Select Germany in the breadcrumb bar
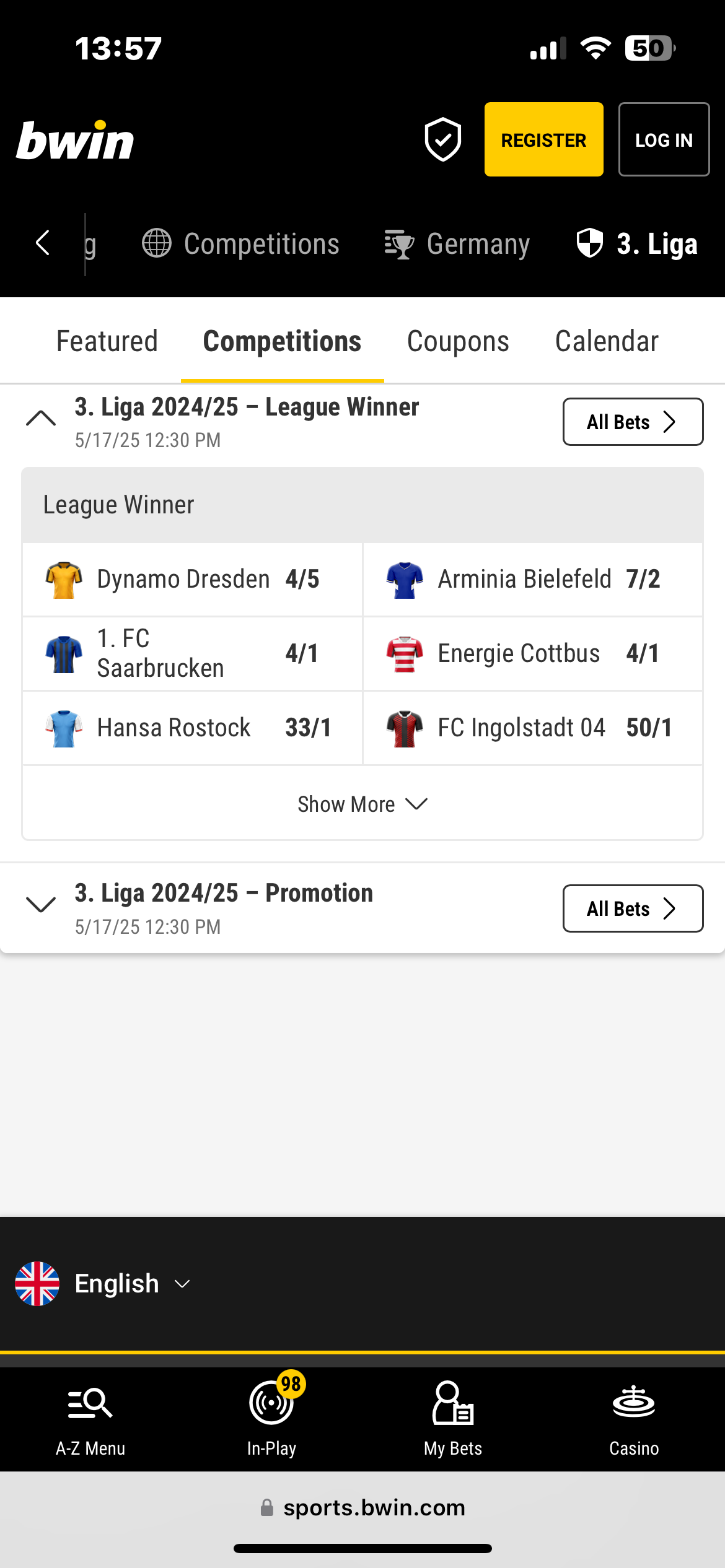 tap(457, 244)
